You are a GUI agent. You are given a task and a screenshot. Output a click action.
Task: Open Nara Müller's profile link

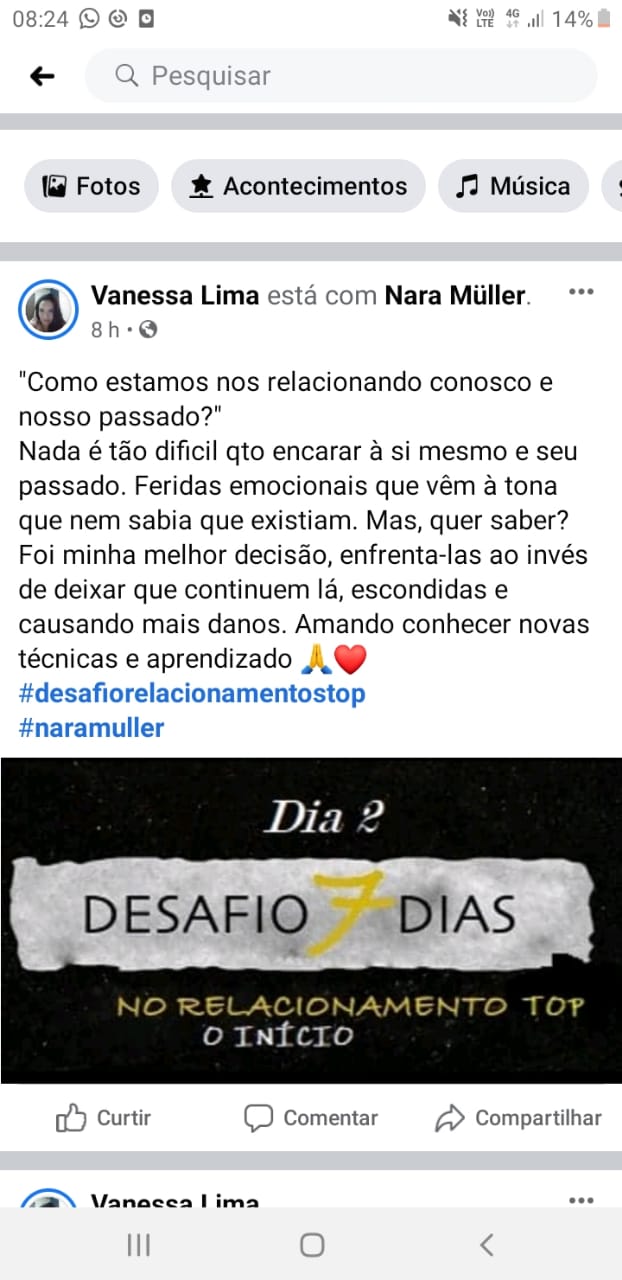455,295
